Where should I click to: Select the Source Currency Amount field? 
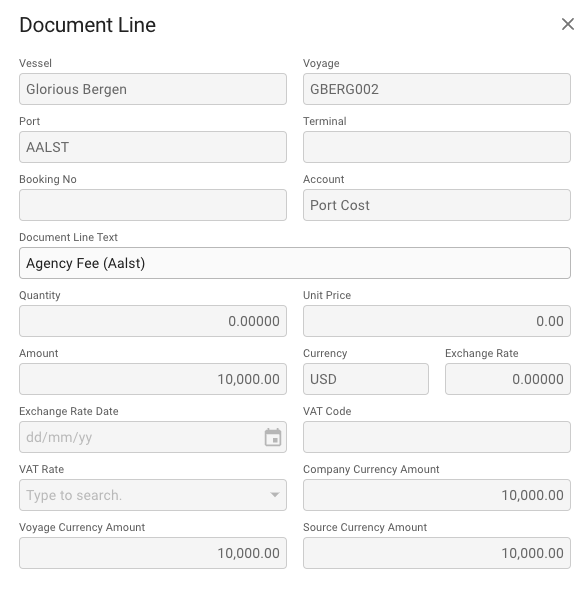(437, 553)
